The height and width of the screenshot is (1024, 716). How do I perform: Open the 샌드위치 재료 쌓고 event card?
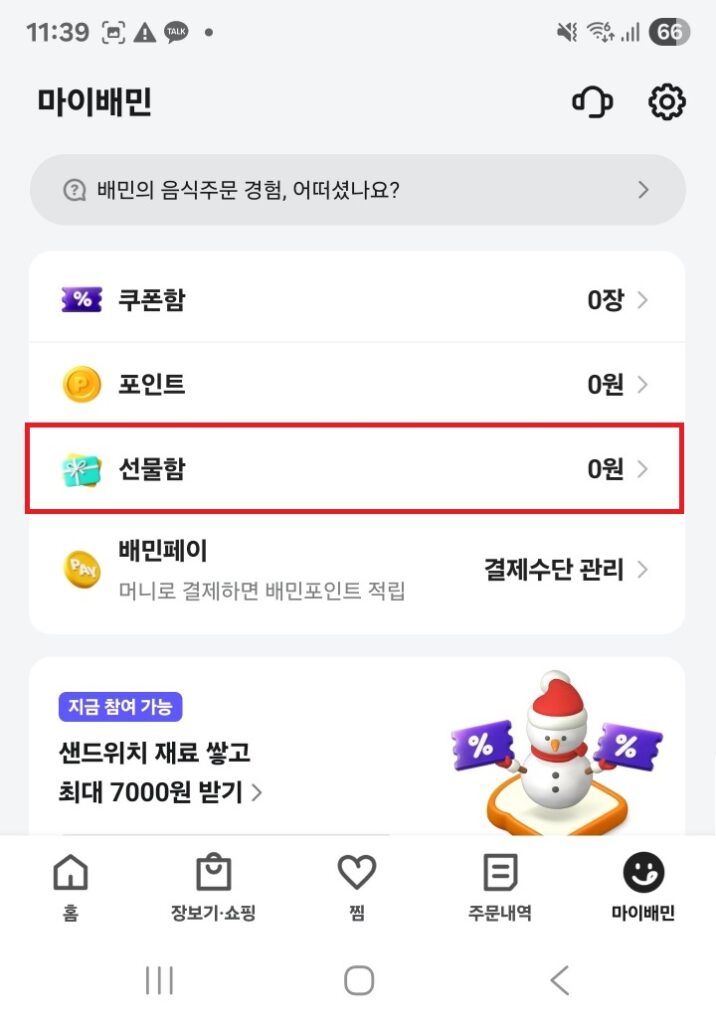tap(357, 750)
